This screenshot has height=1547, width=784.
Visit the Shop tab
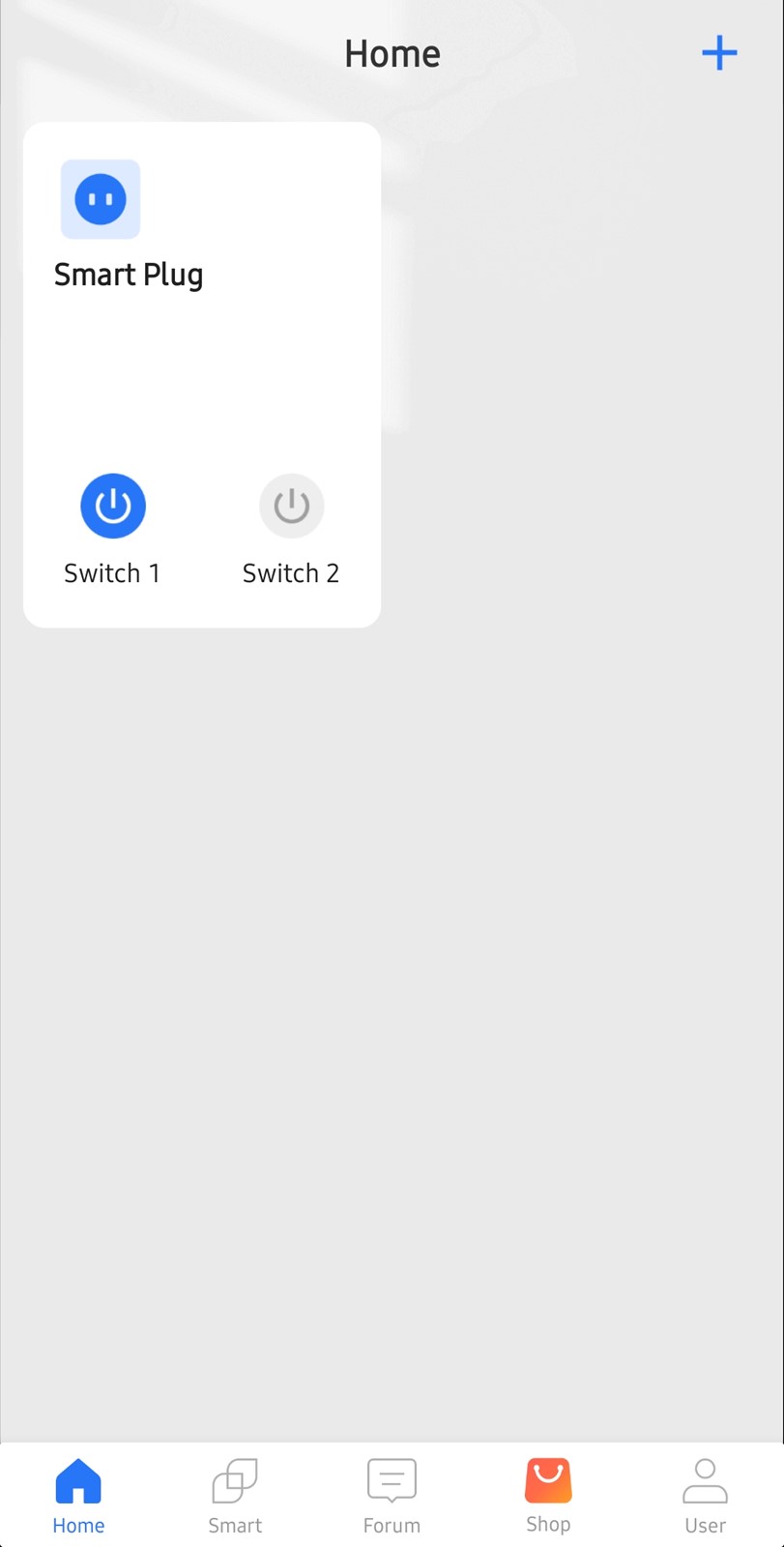(548, 1496)
